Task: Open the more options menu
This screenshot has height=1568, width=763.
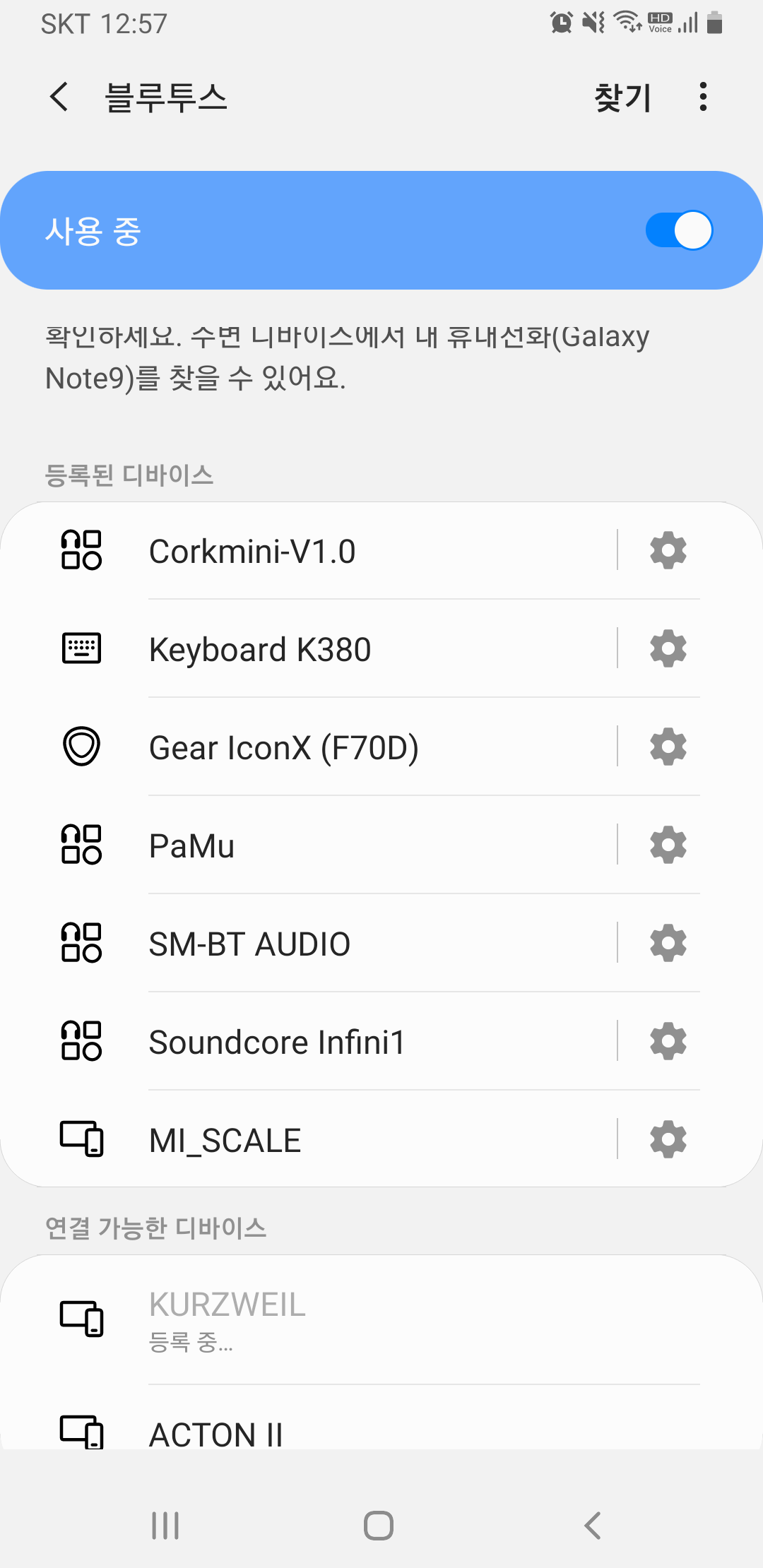Action: point(702,97)
